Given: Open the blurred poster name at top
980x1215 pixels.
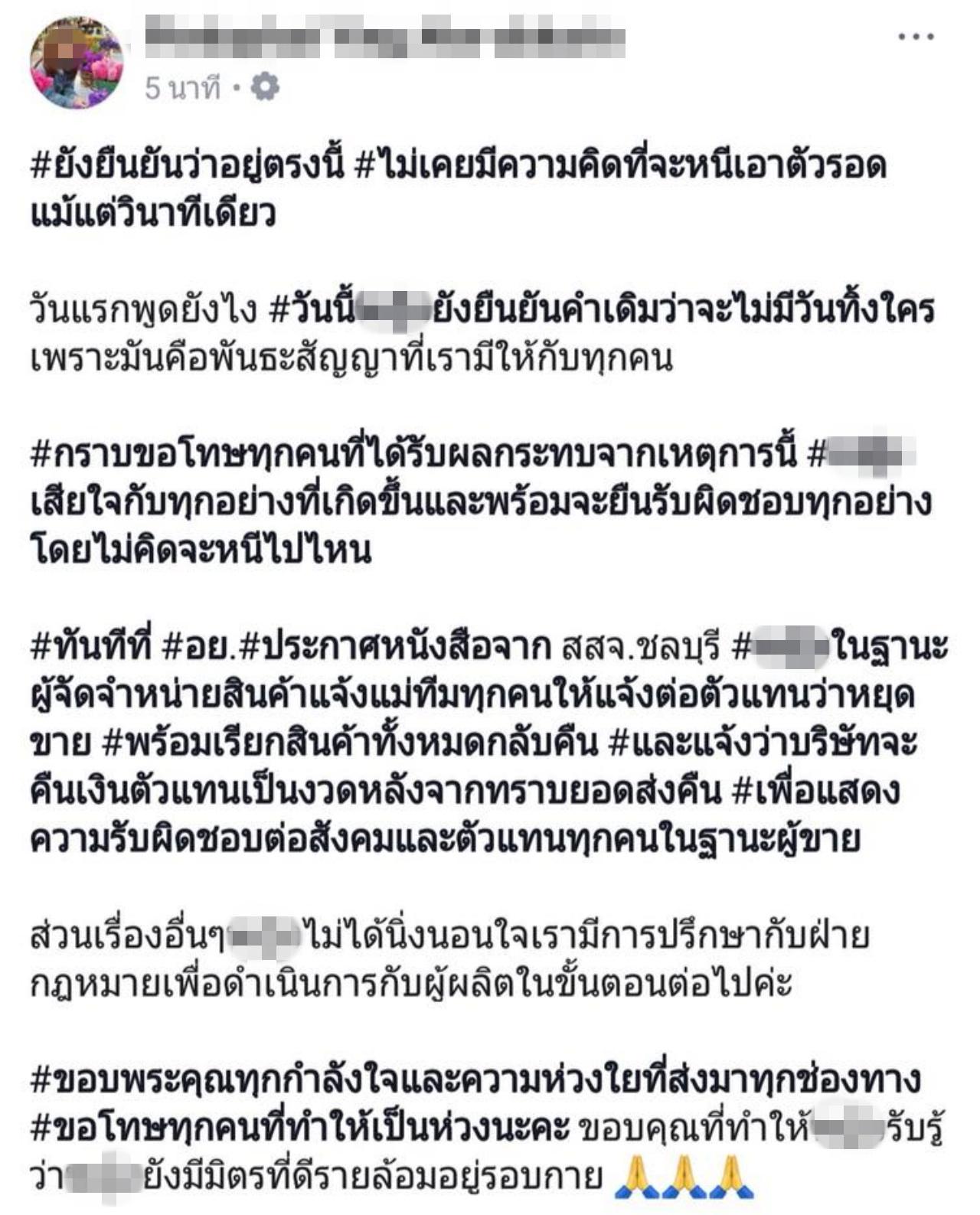Looking at the screenshot, I should pos(384,40).
